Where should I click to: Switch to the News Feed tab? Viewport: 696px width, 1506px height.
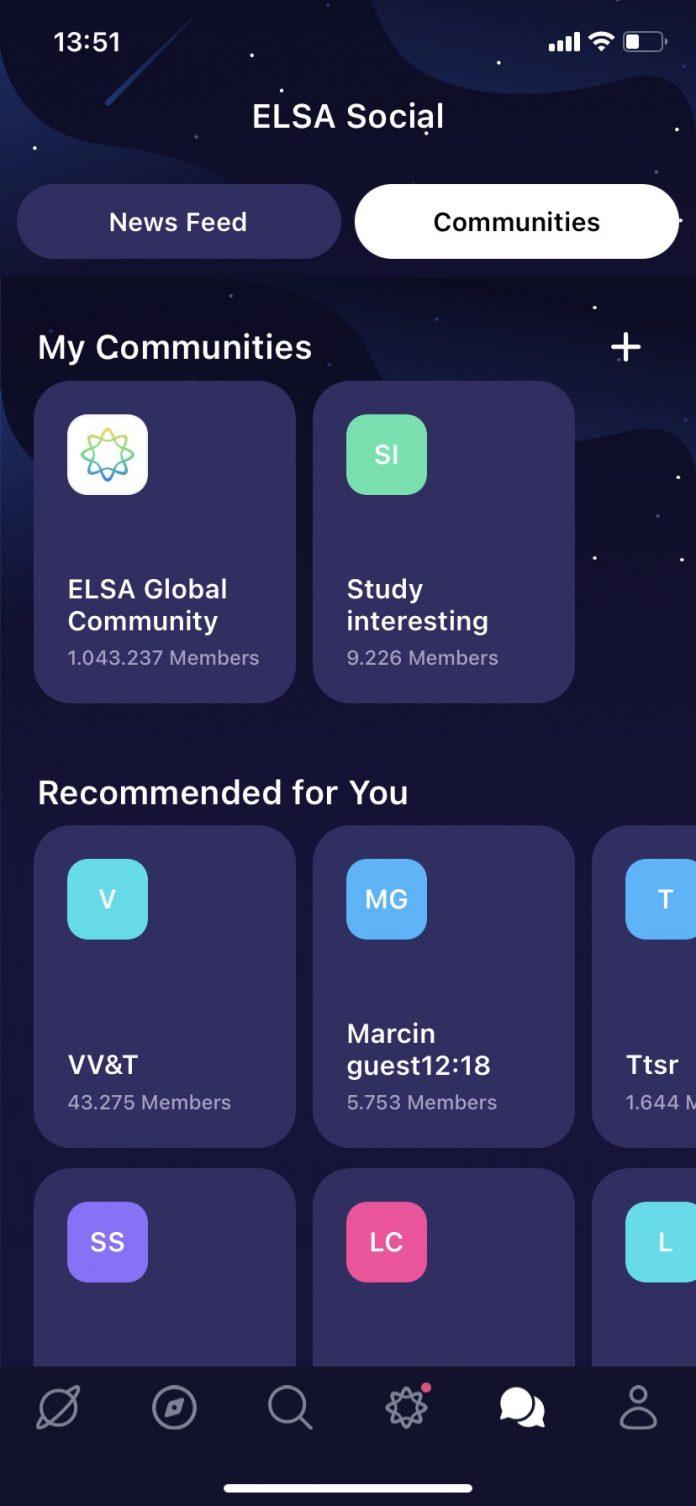pyautogui.click(x=178, y=222)
